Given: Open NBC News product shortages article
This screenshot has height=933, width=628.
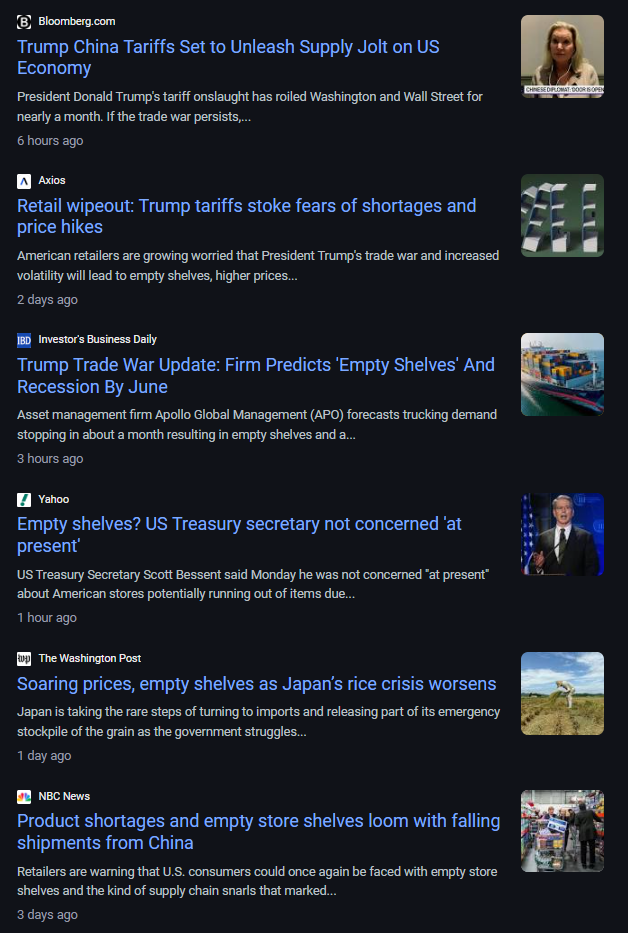Looking at the screenshot, I should pos(258,831).
